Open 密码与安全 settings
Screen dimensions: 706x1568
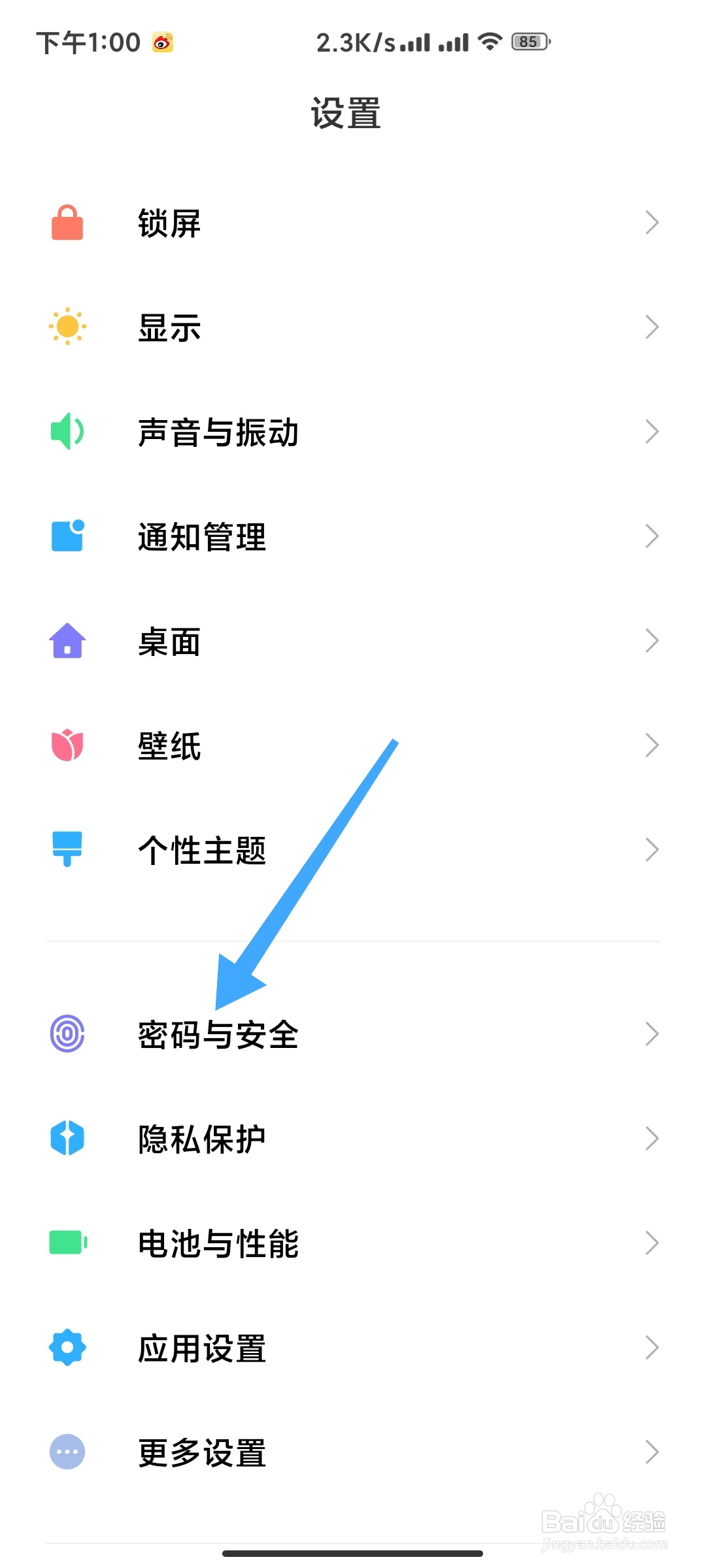(353, 1034)
